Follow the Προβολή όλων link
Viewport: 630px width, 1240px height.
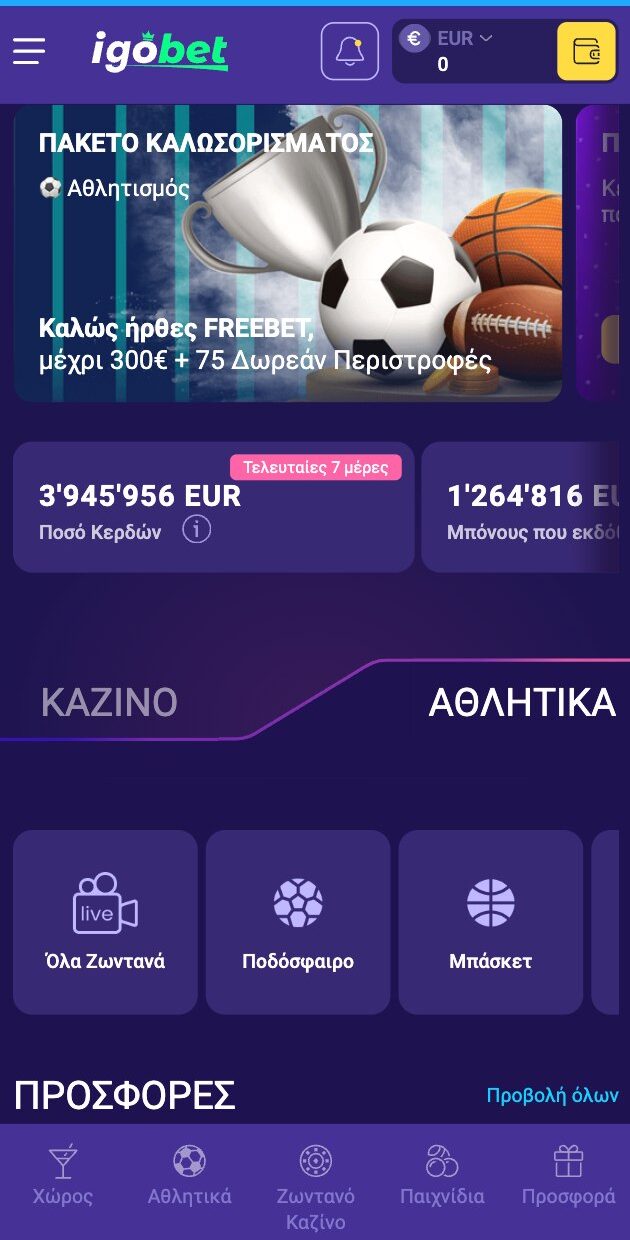click(x=552, y=1095)
